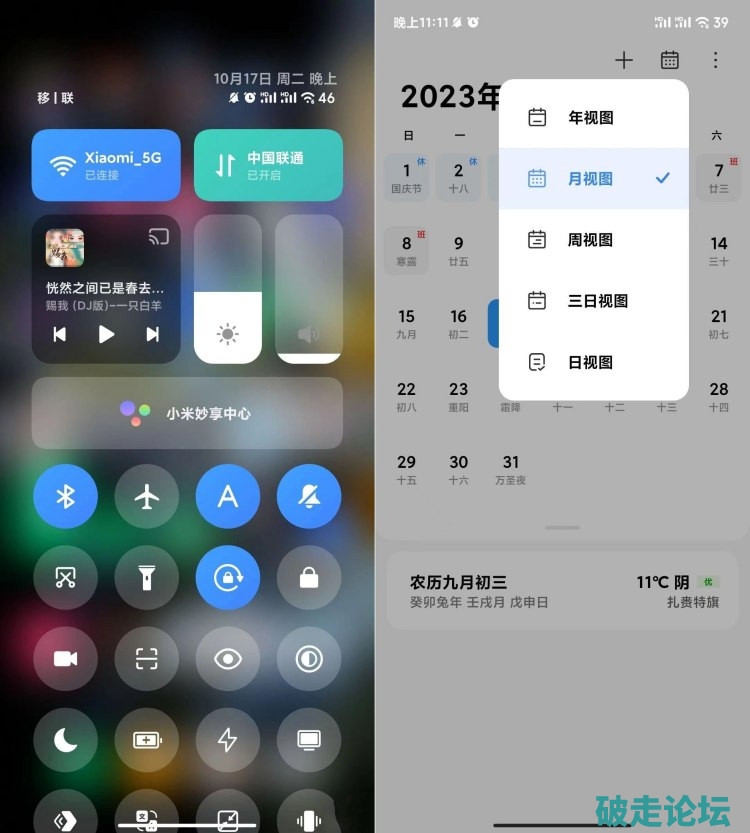Viewport: 750px width, 833px height.
Task: Open the Xiaomi_5G Wi-Fi tile
Action: click(106, 165)
